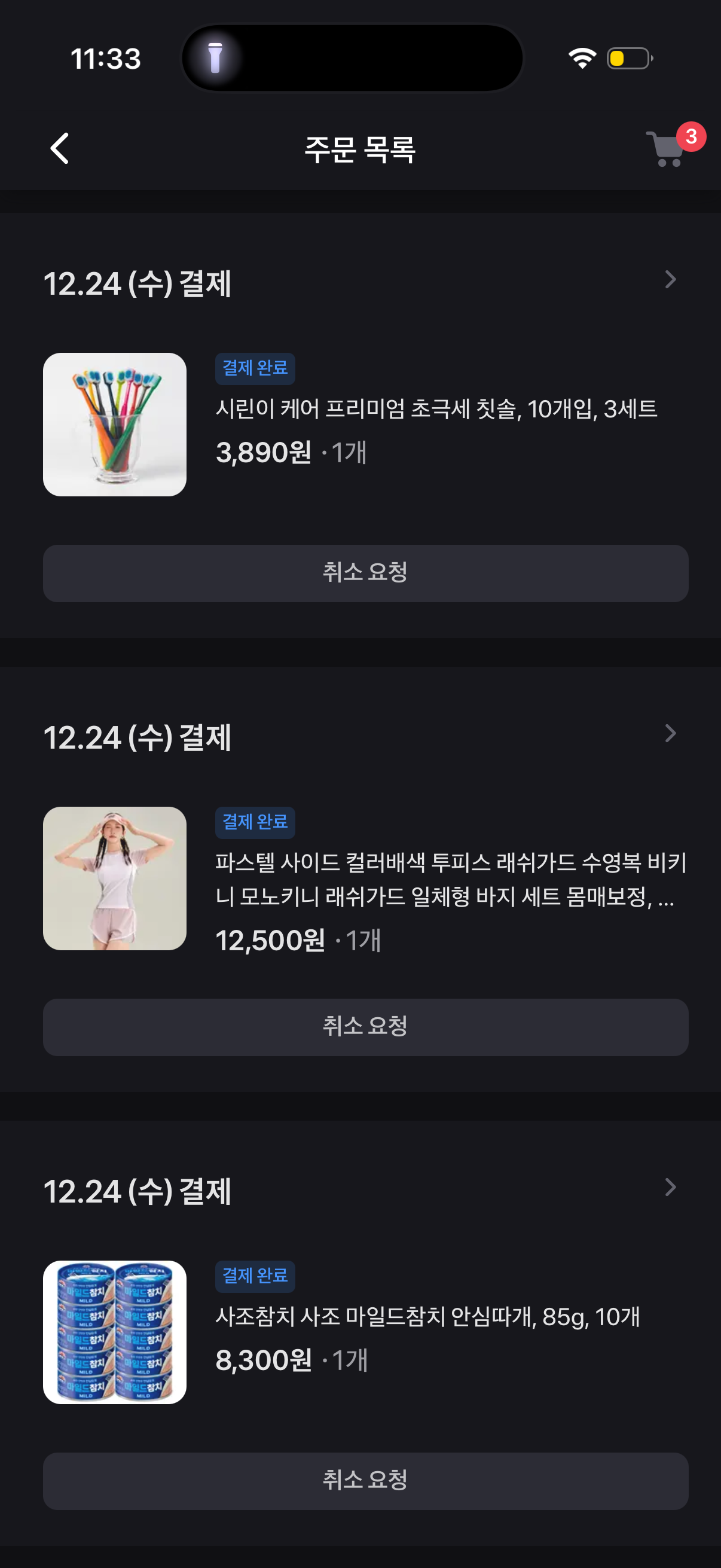This screenshot has width=721, height=1568.
Task: Request cancellation of the toothbrush order
Action: click(365, 573)
